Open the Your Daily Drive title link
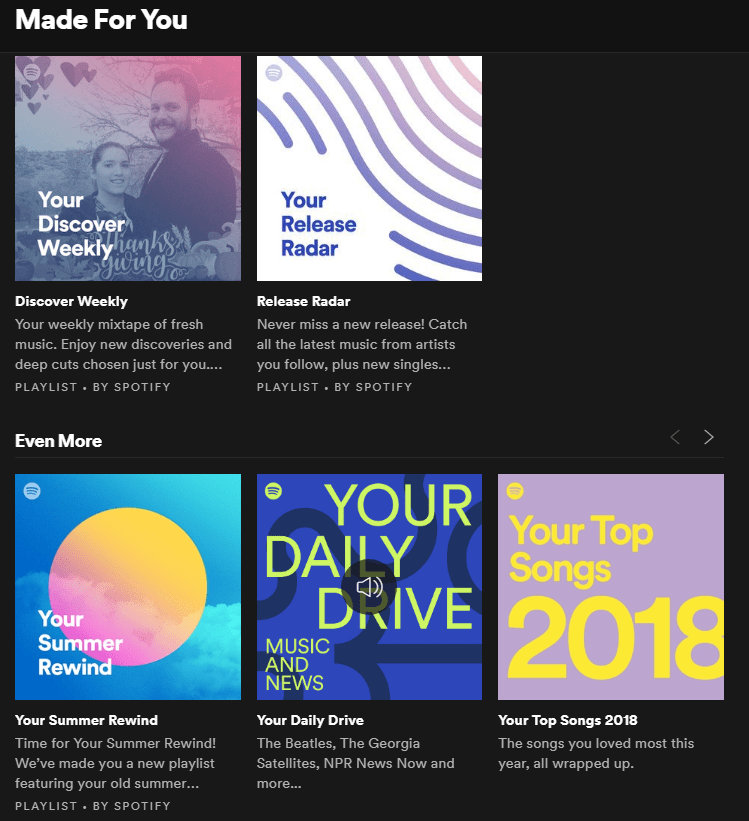 pos(310,720)
